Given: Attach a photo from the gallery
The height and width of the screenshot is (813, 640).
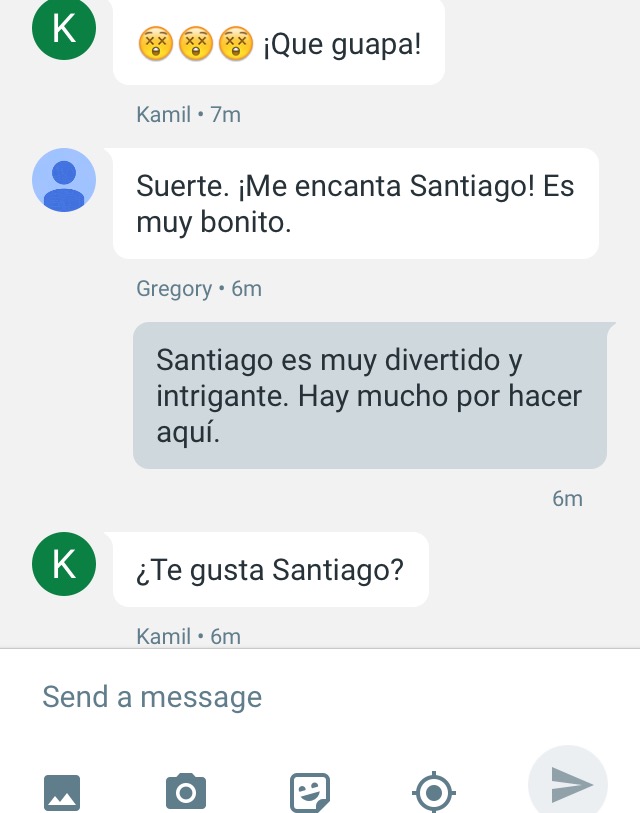Looking at the screenshot, I should click(x=62, y=793).
